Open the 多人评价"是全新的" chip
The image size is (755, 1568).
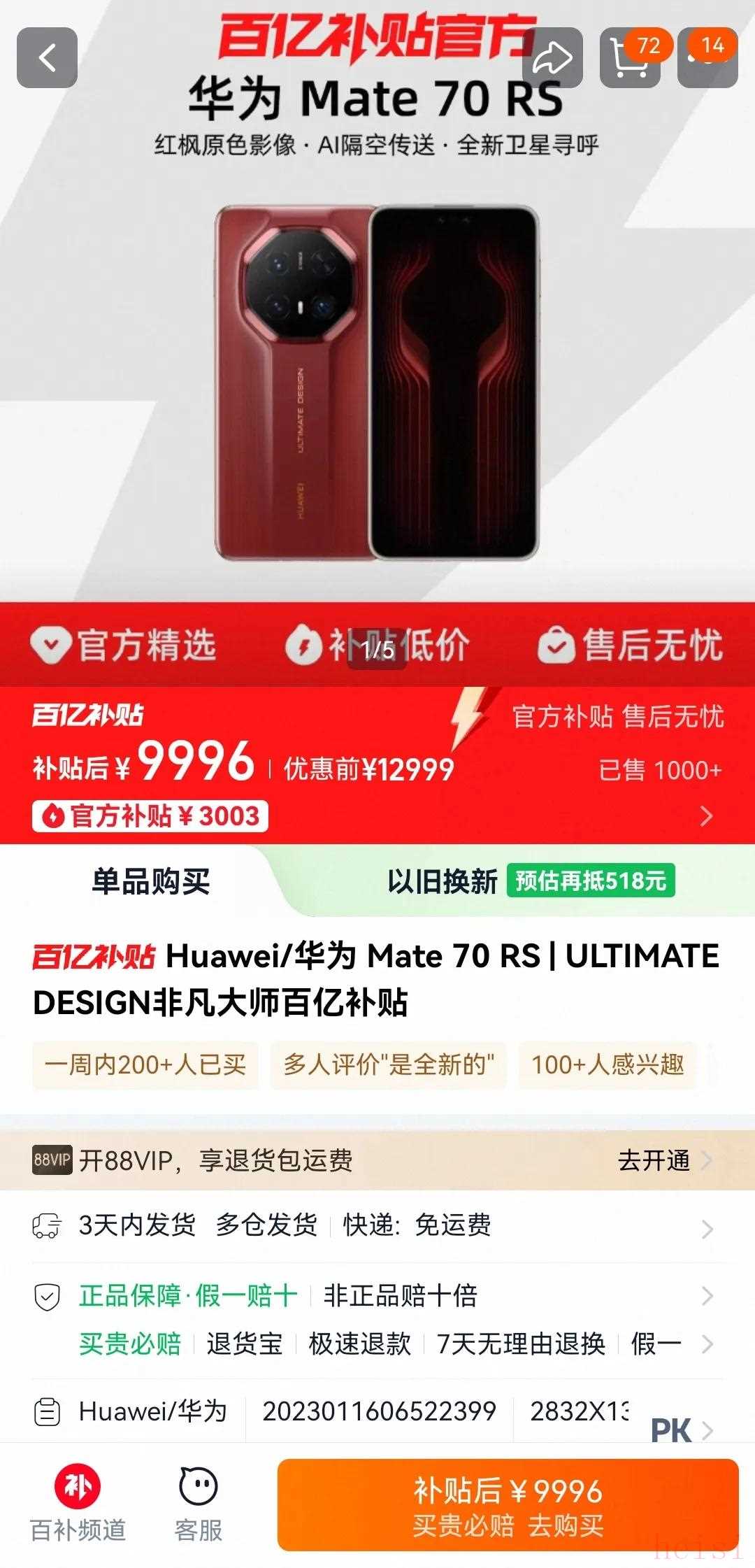pos(389,1065)
